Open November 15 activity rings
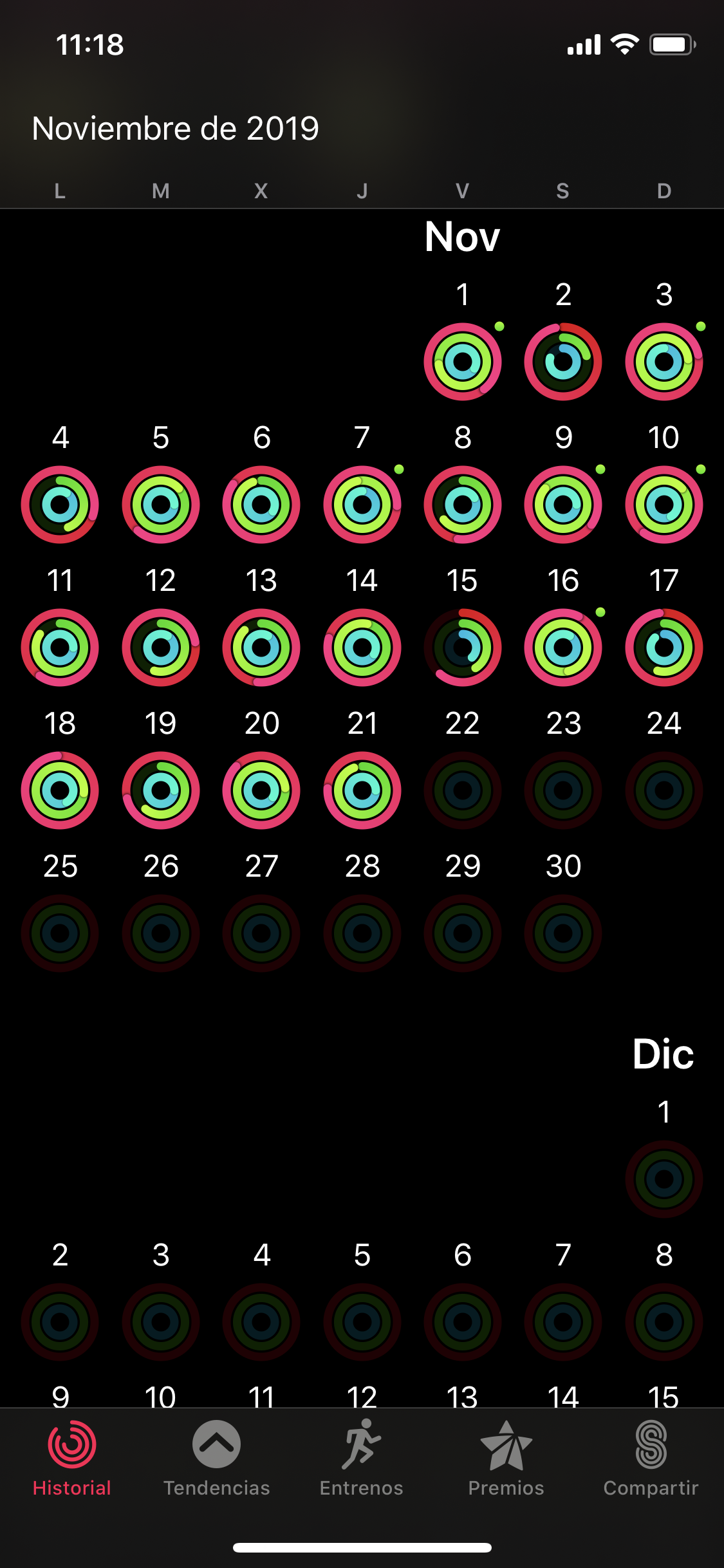Image resolution: width=724 pixels, height=1568 pixels. (x=463, y=648)
